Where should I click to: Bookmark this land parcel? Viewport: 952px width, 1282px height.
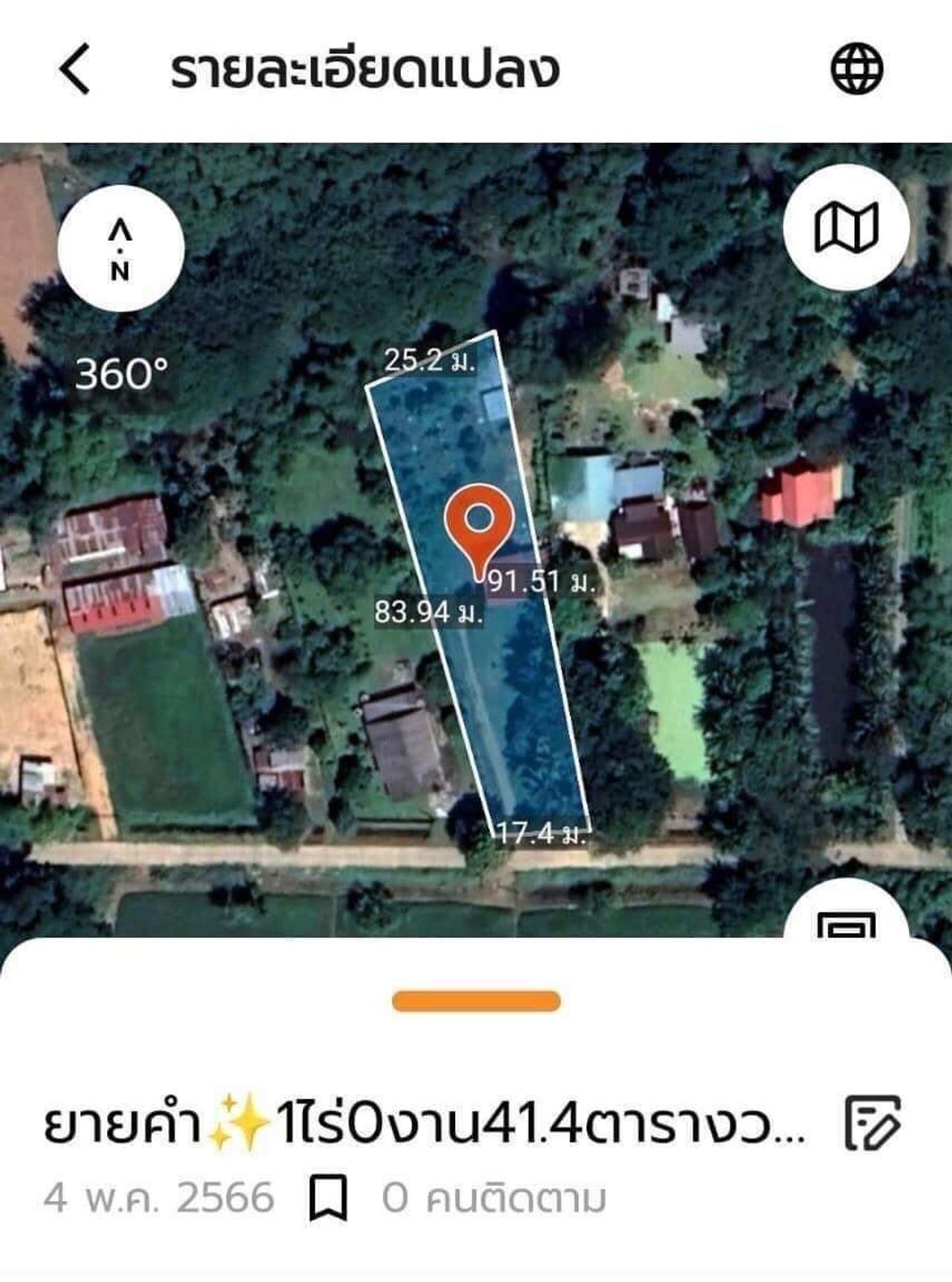click(x=327, y=1197)
